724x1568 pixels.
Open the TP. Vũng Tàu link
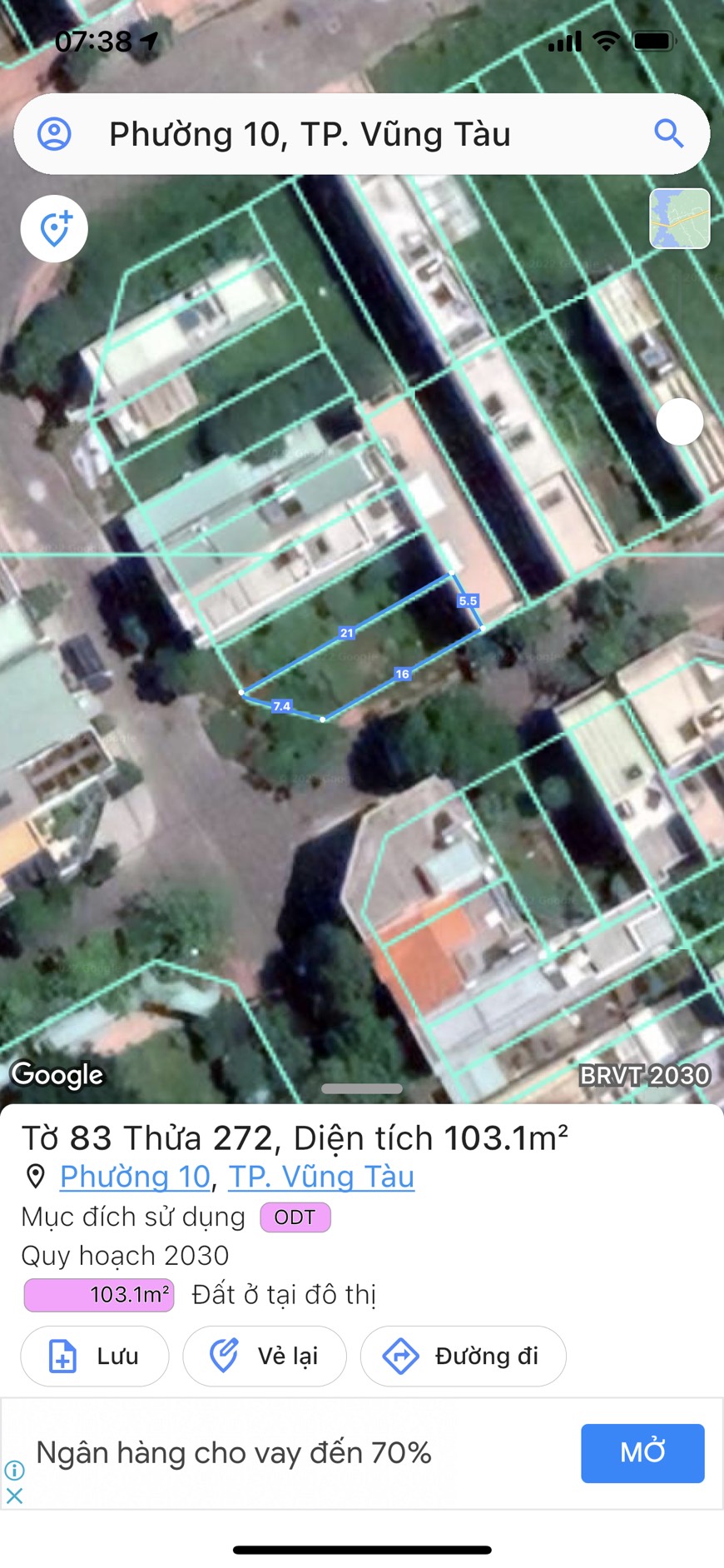pyautogui.click(x=321, y=1177)
